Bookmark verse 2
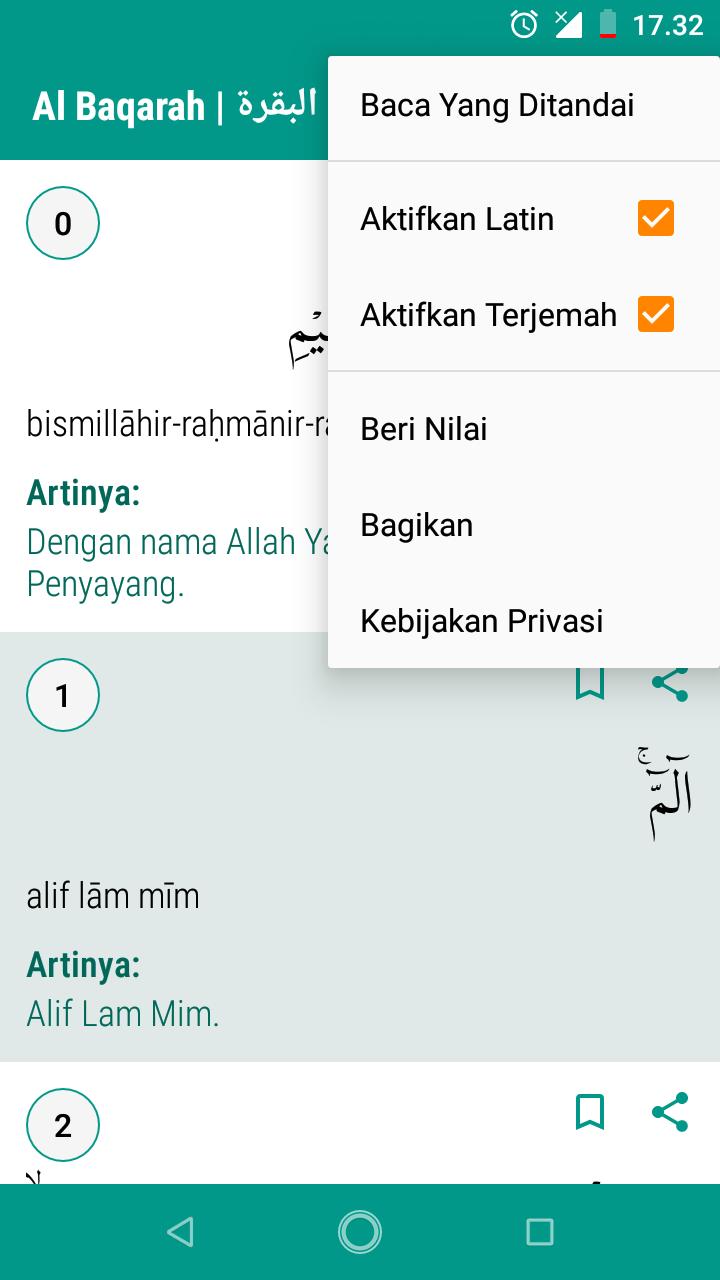720x1280 pixels. click(590, 1111)
